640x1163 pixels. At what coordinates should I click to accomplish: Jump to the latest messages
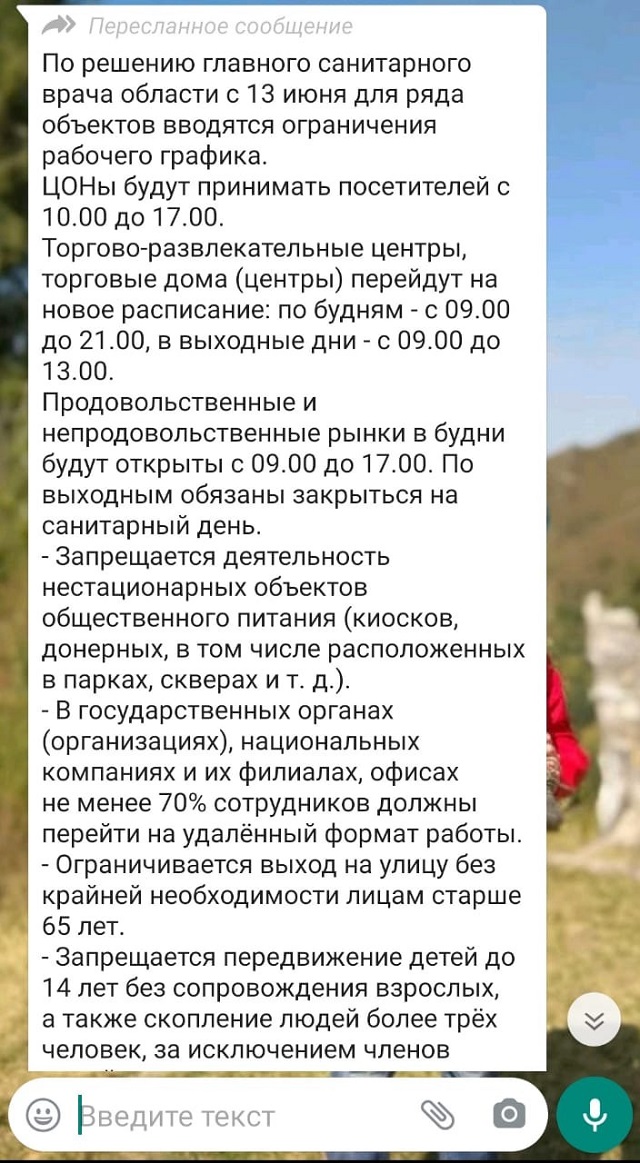594,1020
